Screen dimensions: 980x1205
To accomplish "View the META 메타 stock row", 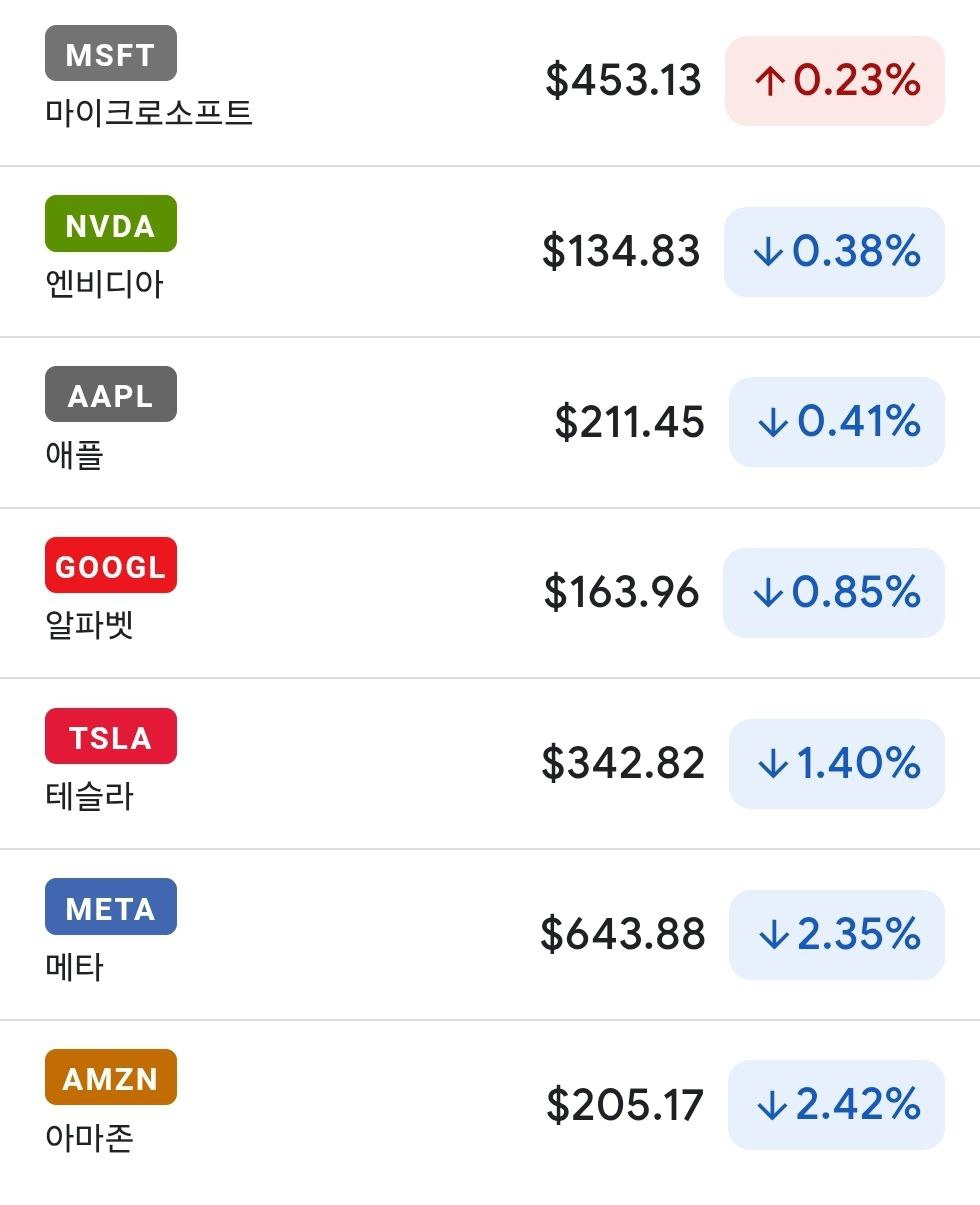I will pos(490,935).
